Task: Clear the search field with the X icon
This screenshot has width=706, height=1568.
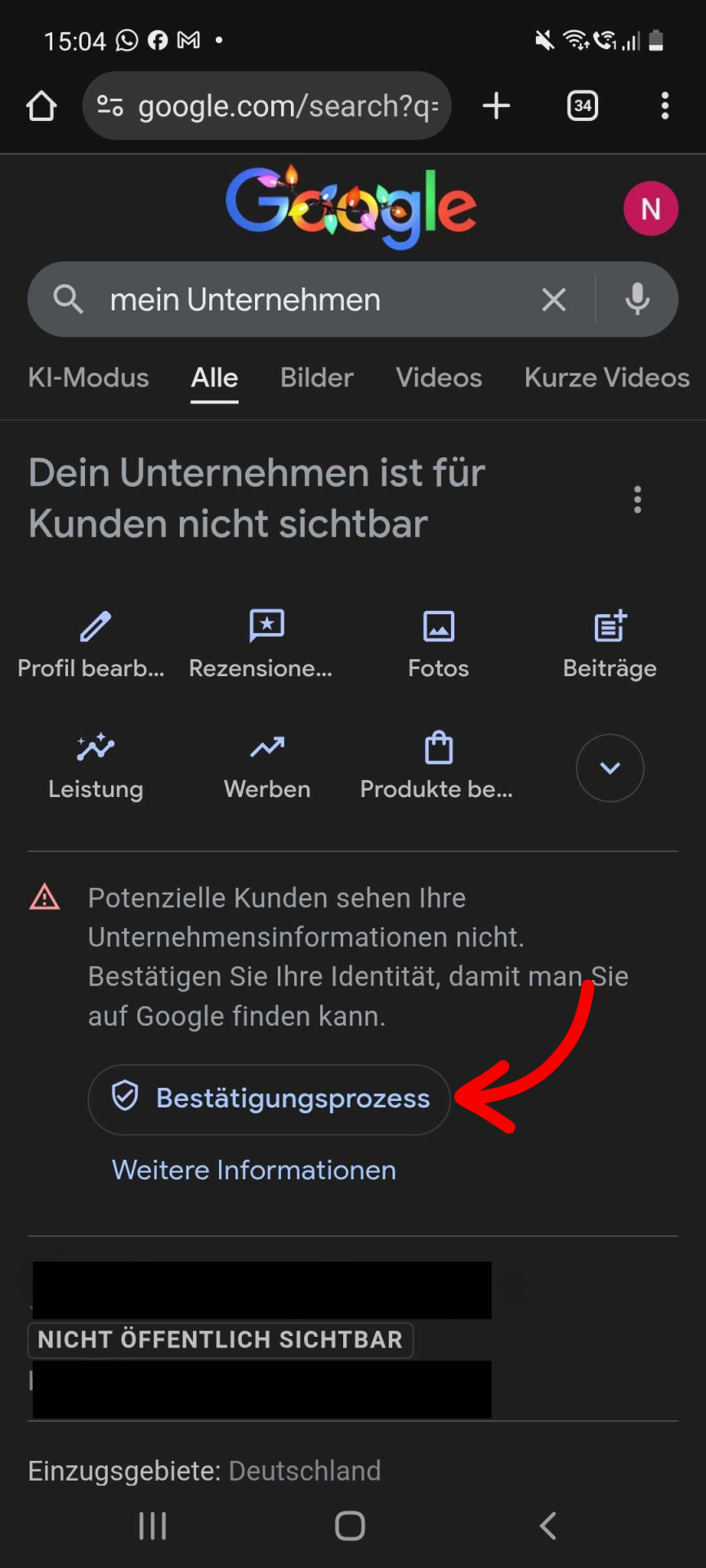Action: click(554, 299)
